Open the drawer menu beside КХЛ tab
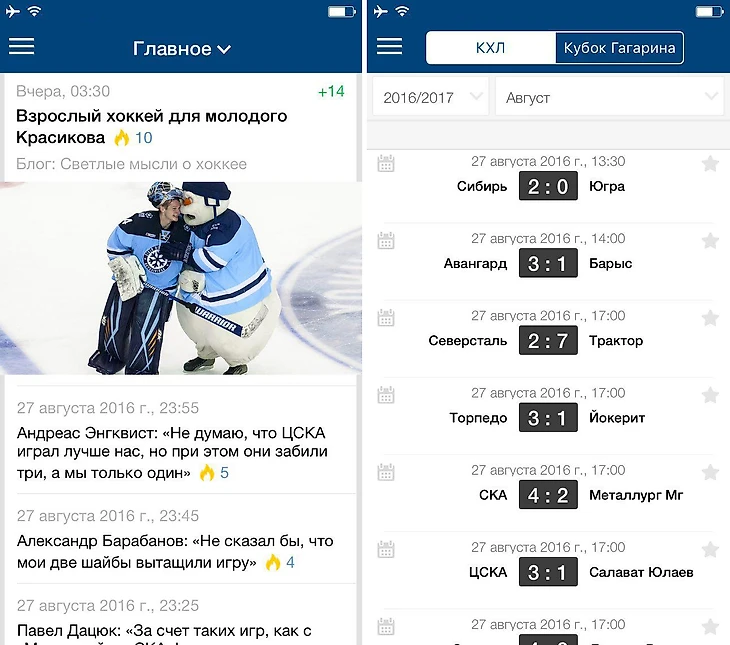730x645 pixels. (389, 47)
